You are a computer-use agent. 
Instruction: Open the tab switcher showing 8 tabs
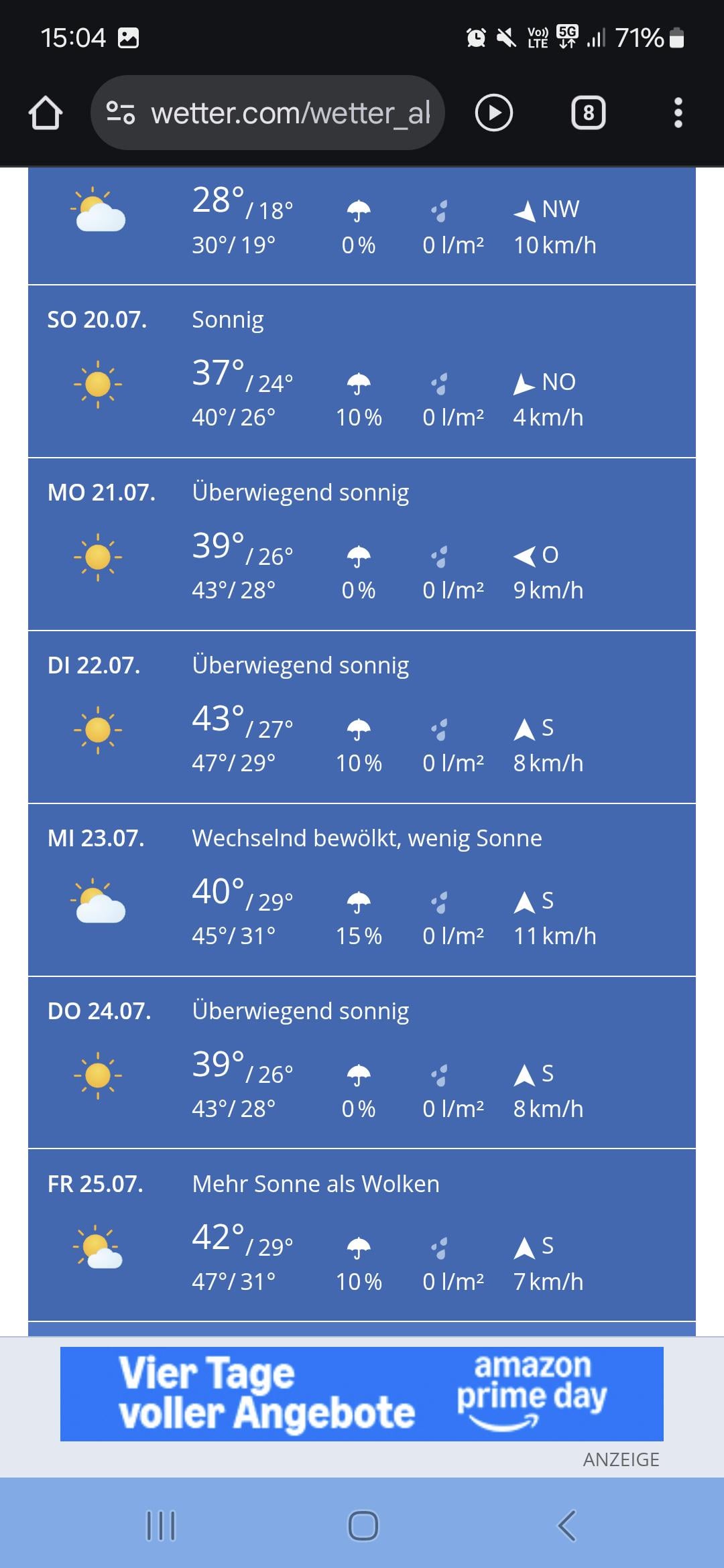(588, 113)
